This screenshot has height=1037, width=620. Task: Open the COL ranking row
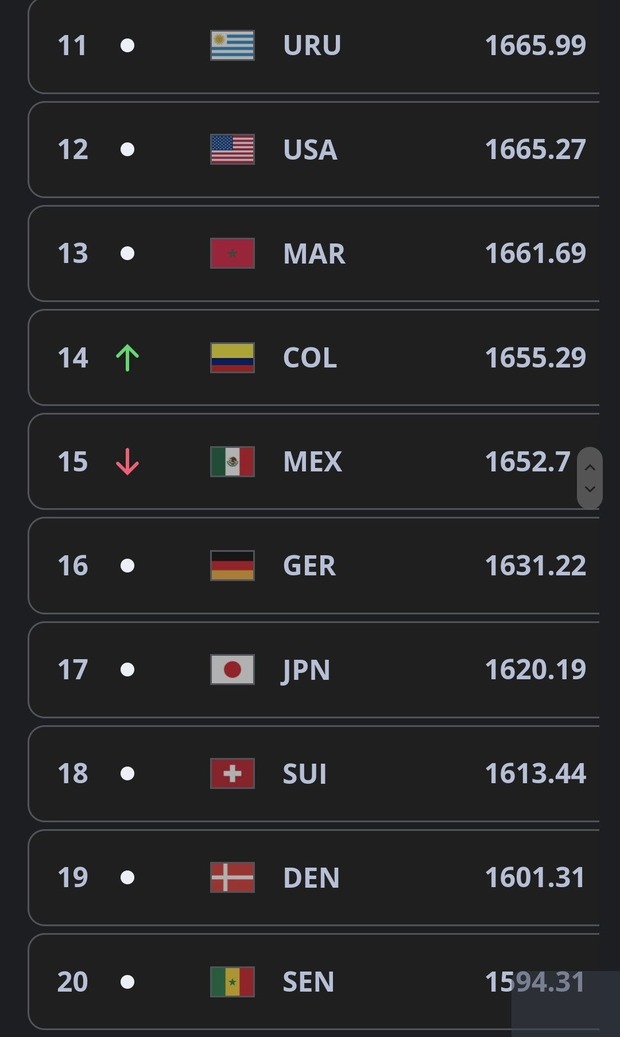click(314, 358)
